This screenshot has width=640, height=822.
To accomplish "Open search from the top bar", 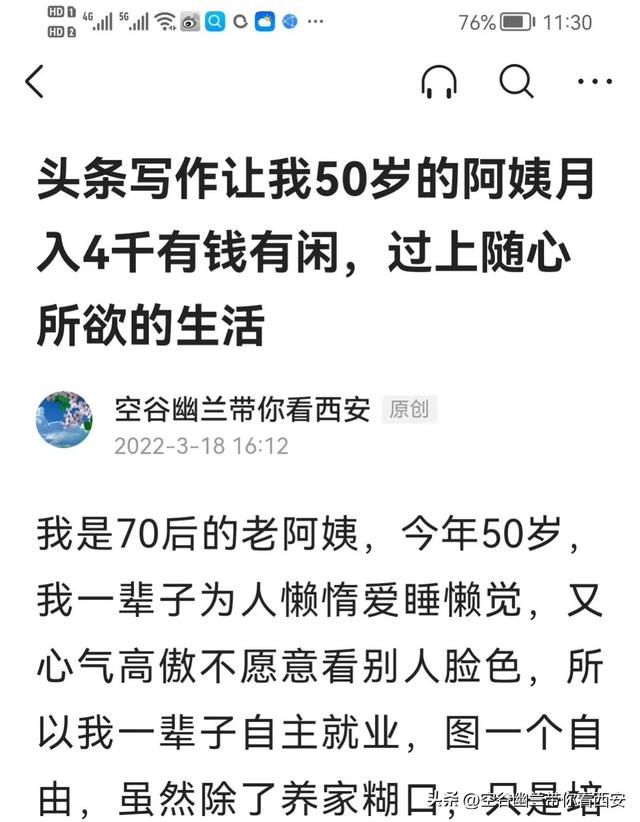I will [516, 81].
